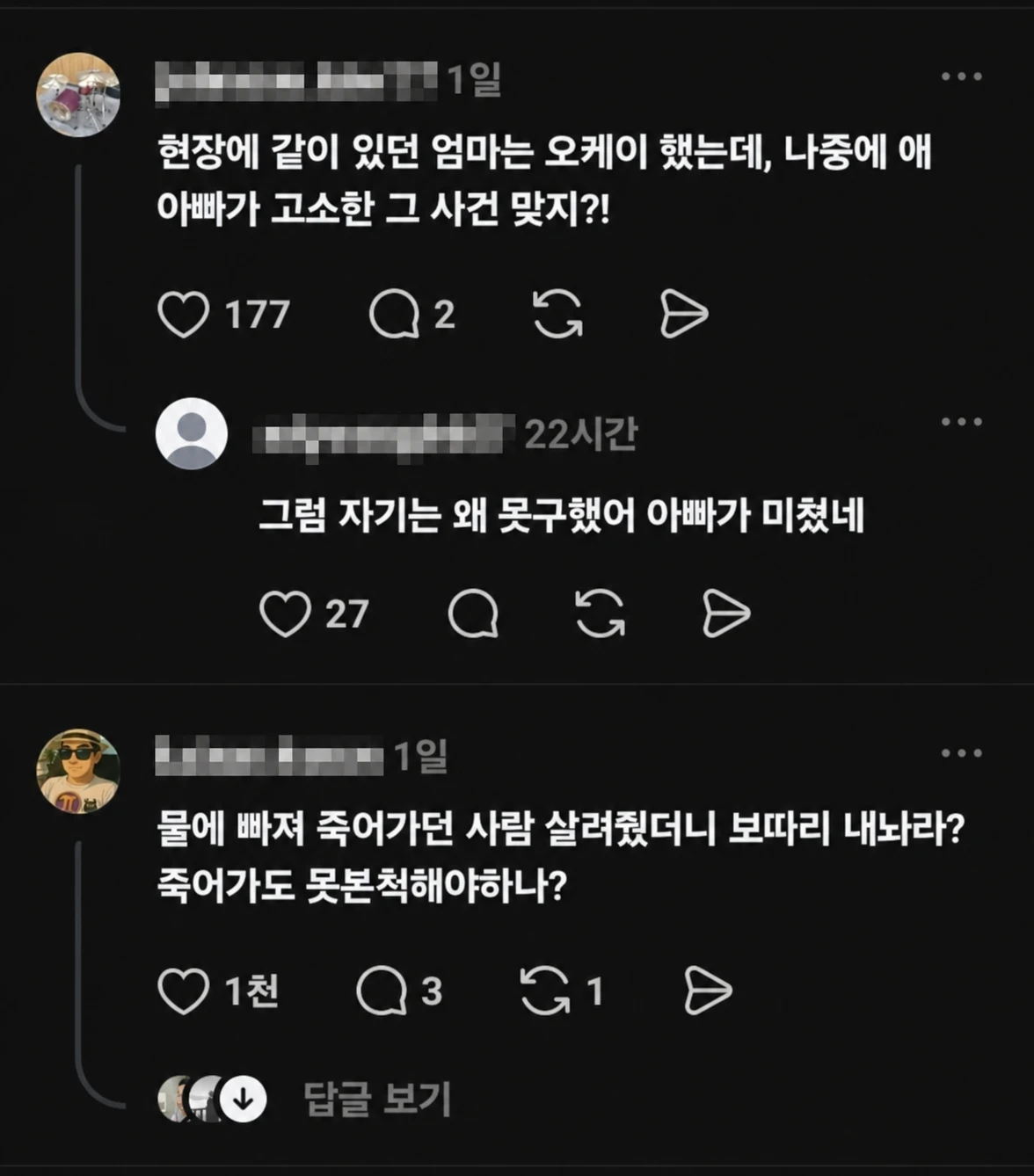The height and width of the screenshot is (1176, 1034).
Task: Open the profile of the sunglasses-hat avatar
Action: [x=78, y=771]
